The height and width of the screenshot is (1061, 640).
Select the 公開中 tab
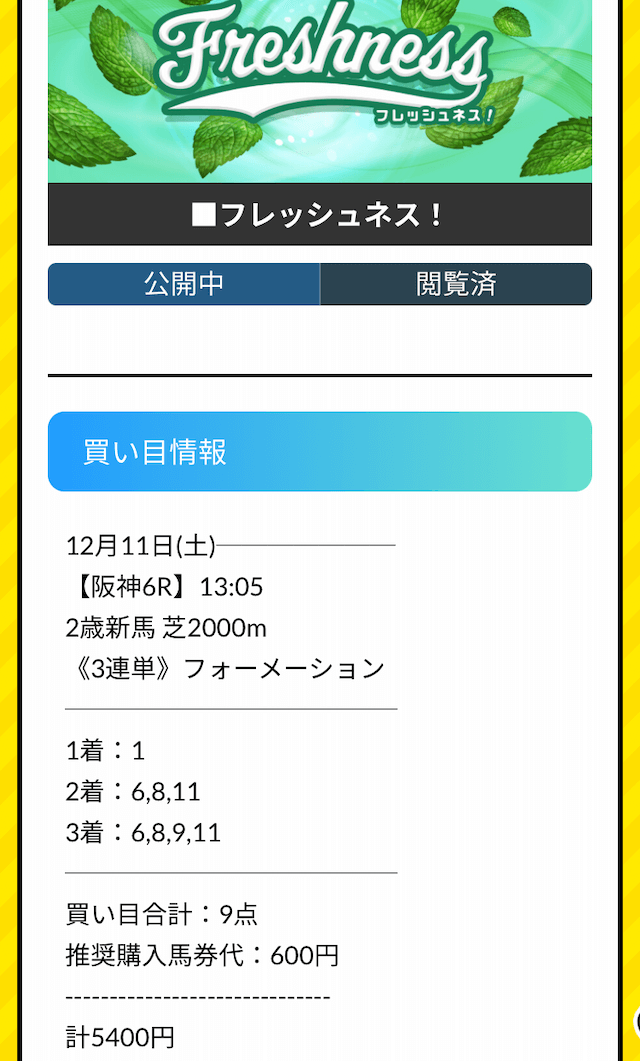[183, 284]
